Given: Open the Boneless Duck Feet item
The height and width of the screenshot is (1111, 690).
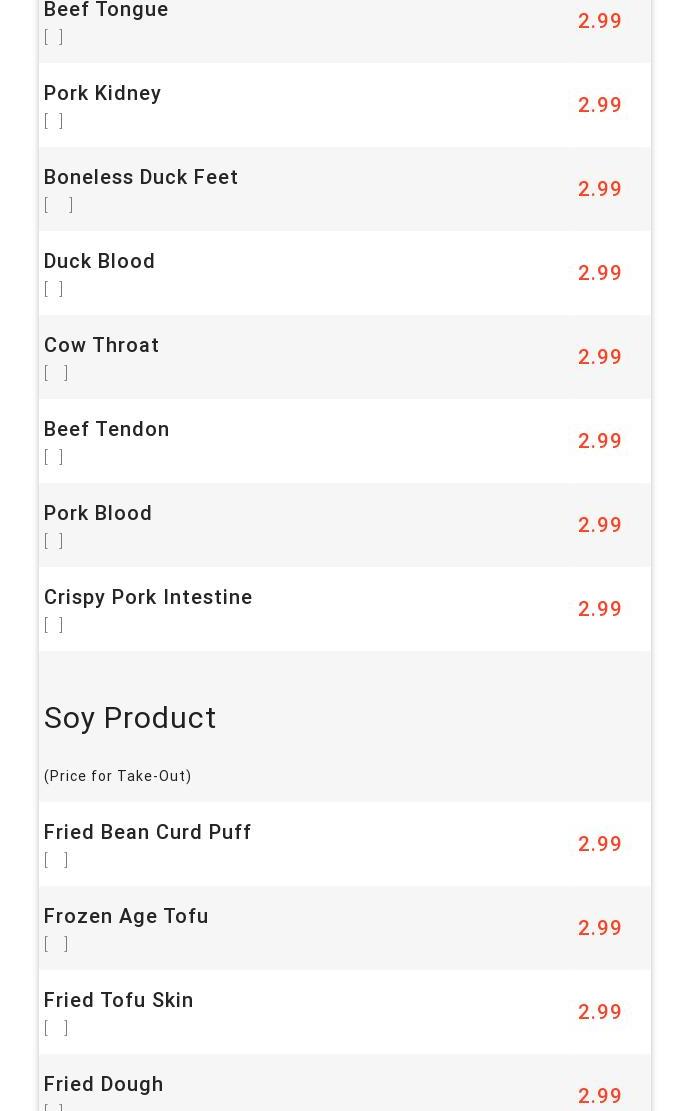Looking at the screenshot, I should [141, 178].
